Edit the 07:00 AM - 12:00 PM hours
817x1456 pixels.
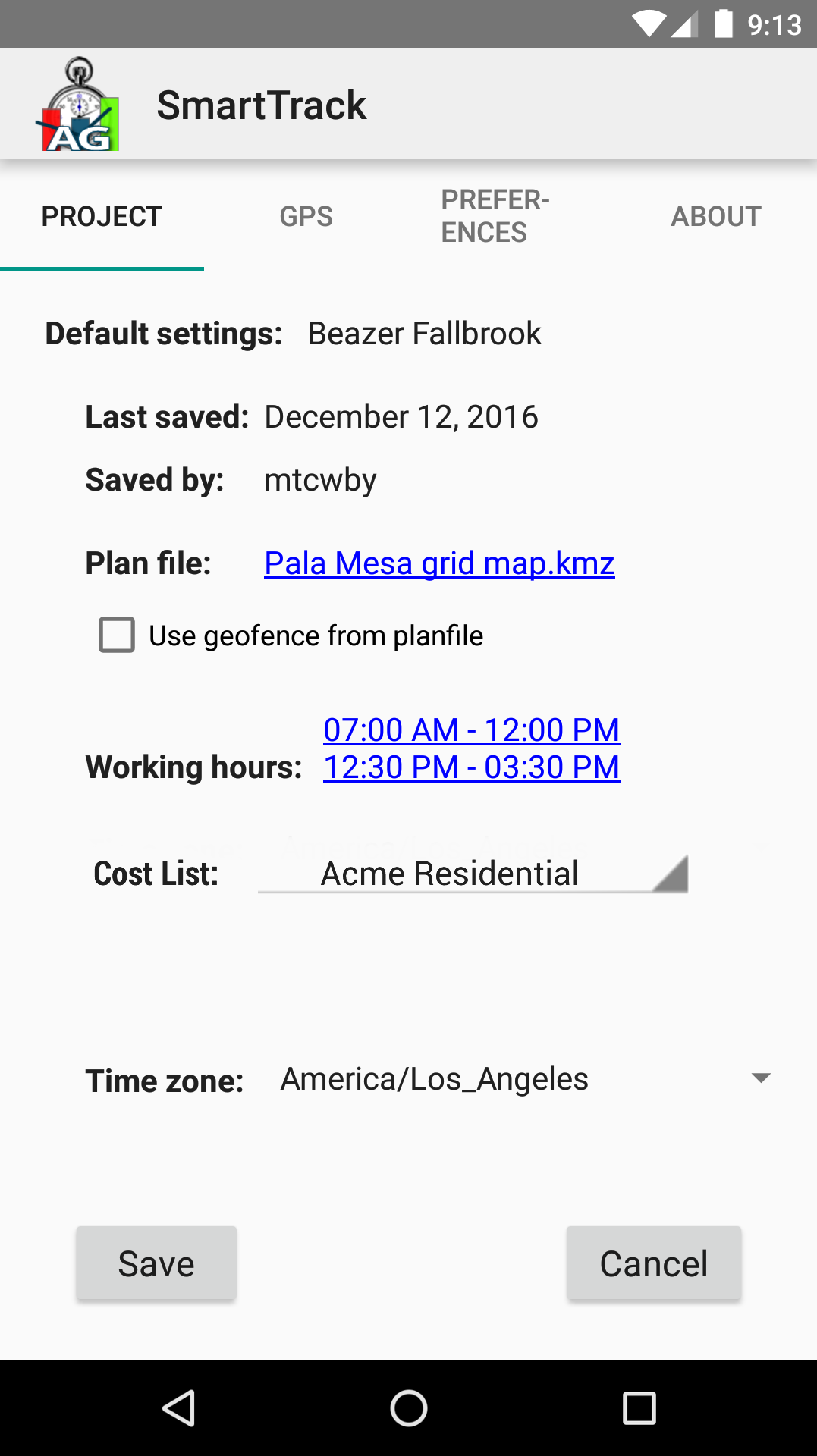471,730
